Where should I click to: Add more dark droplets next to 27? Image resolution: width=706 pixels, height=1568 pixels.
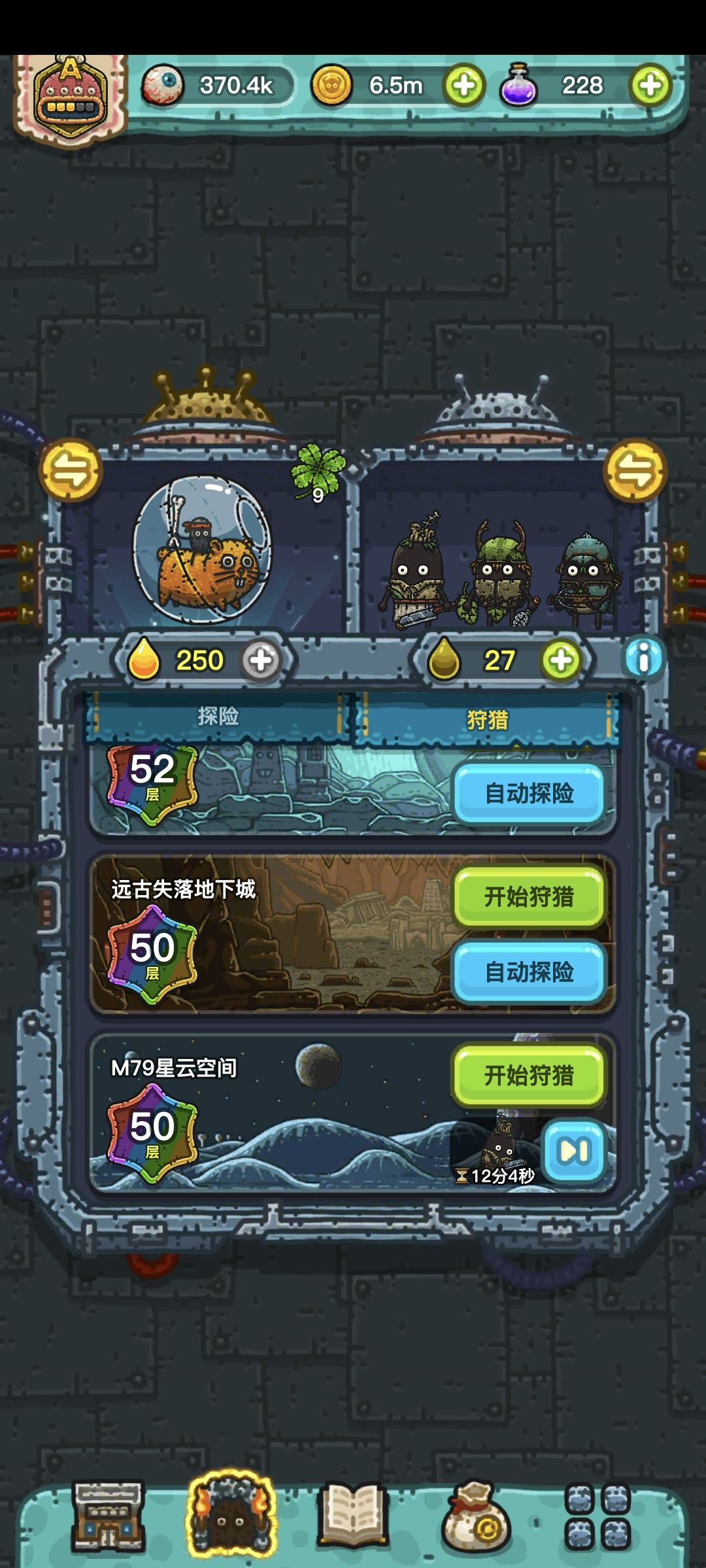pyautogui.click(x=560, y=661)
